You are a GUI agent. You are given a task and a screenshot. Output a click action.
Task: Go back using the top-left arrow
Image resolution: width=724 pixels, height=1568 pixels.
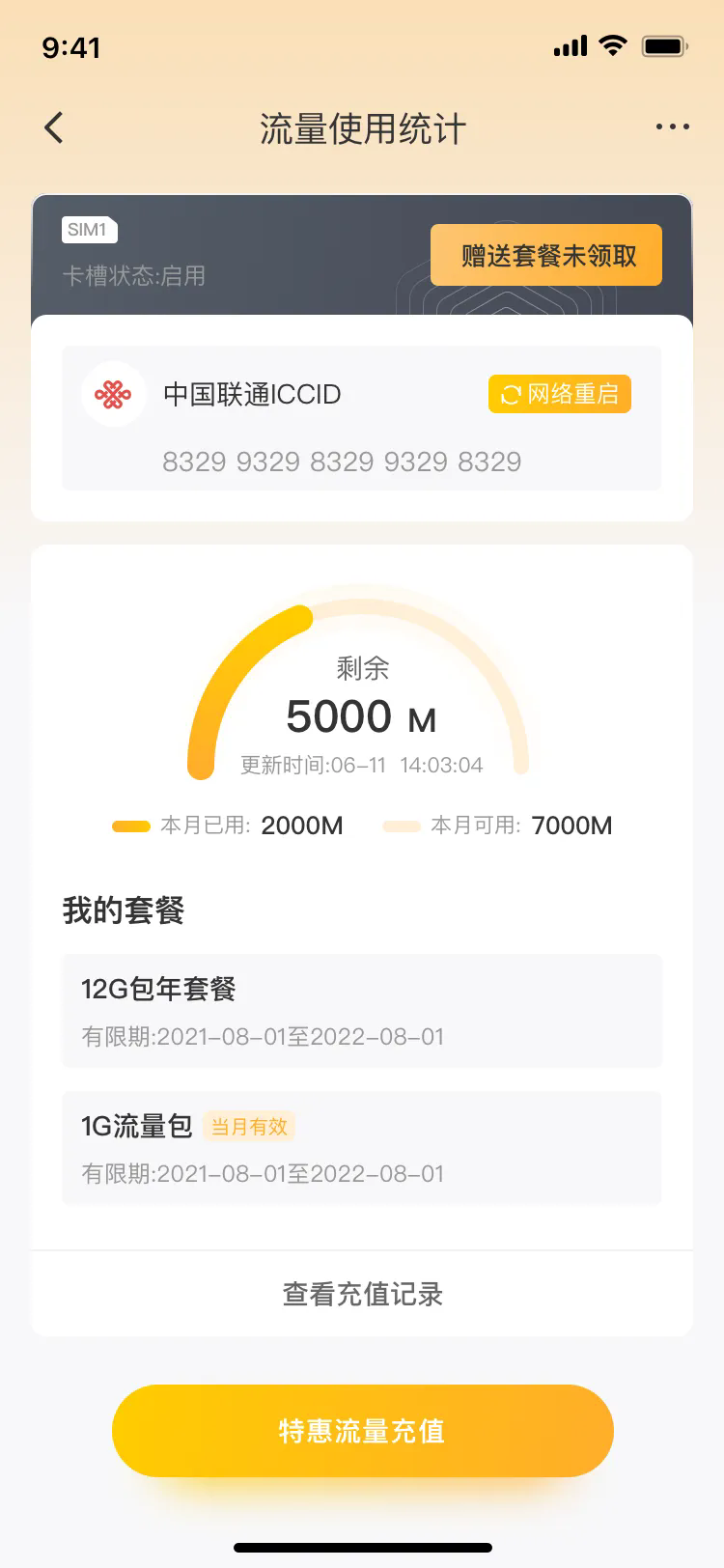[x=54, y=127]
